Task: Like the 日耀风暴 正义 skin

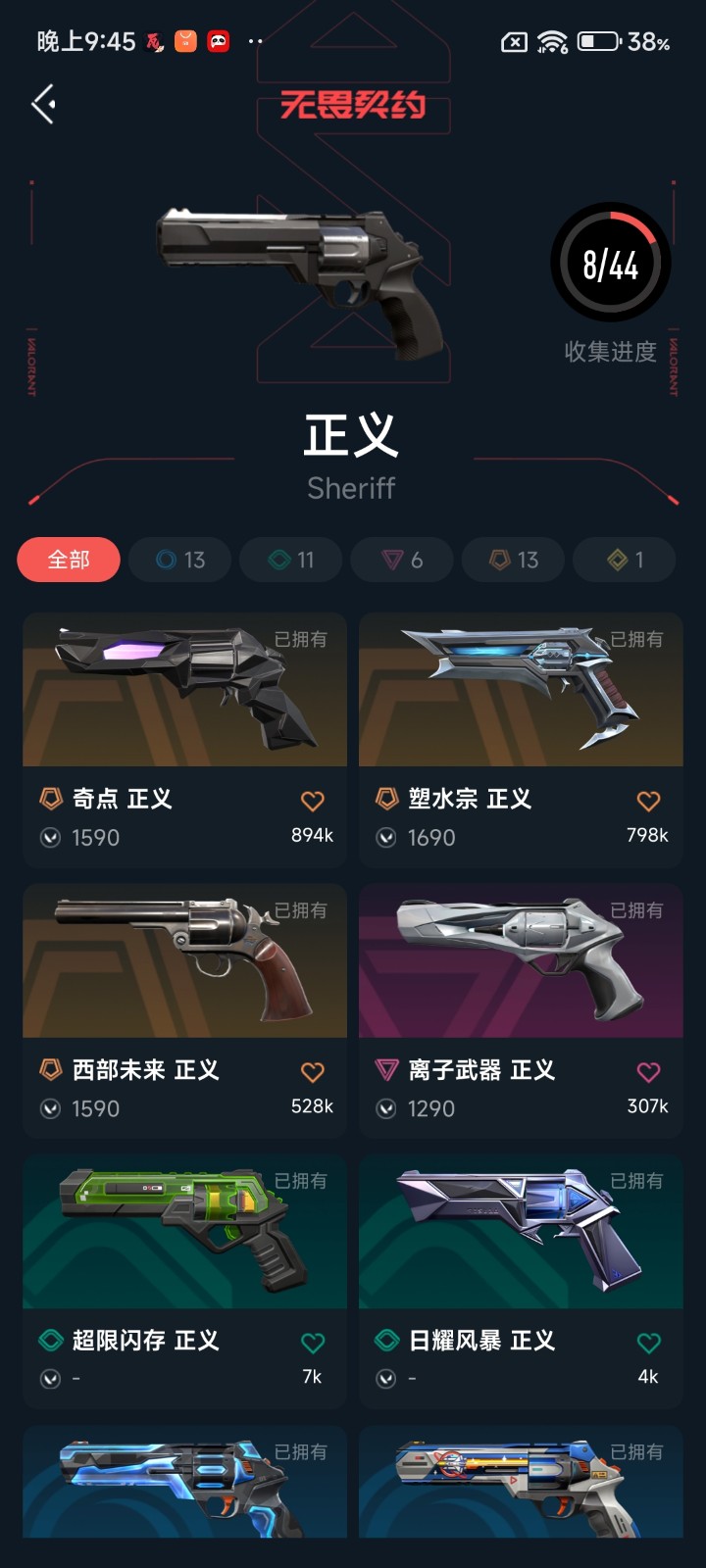Action: click(648, 1343)
